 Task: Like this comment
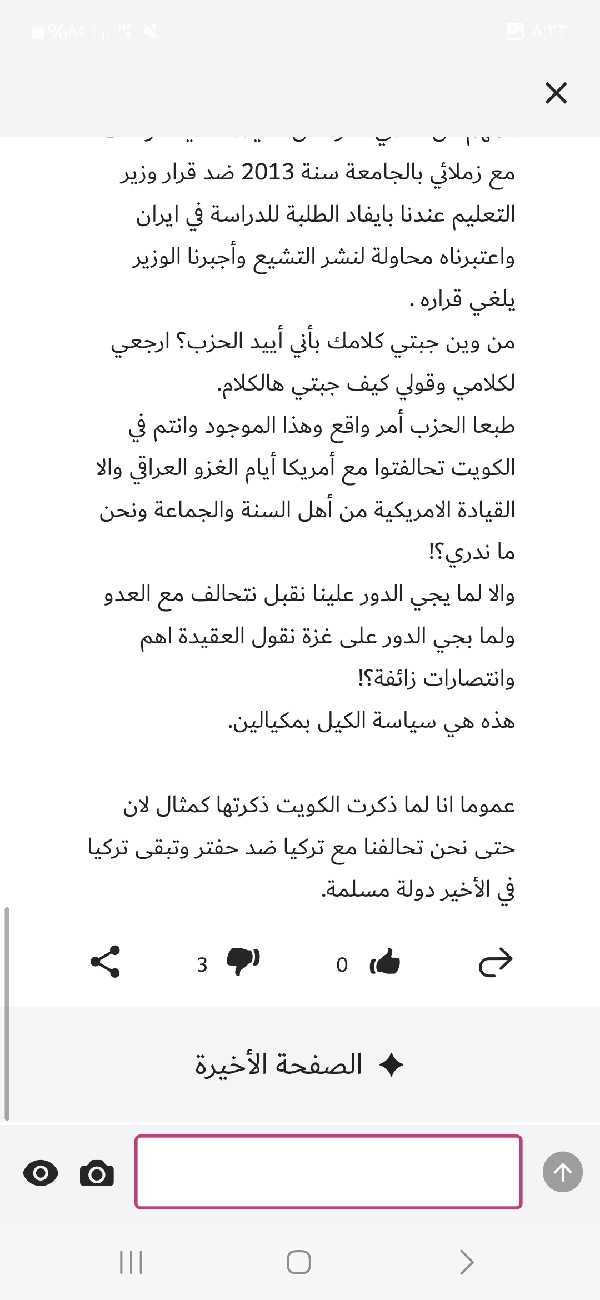click(x=385, y=964)
